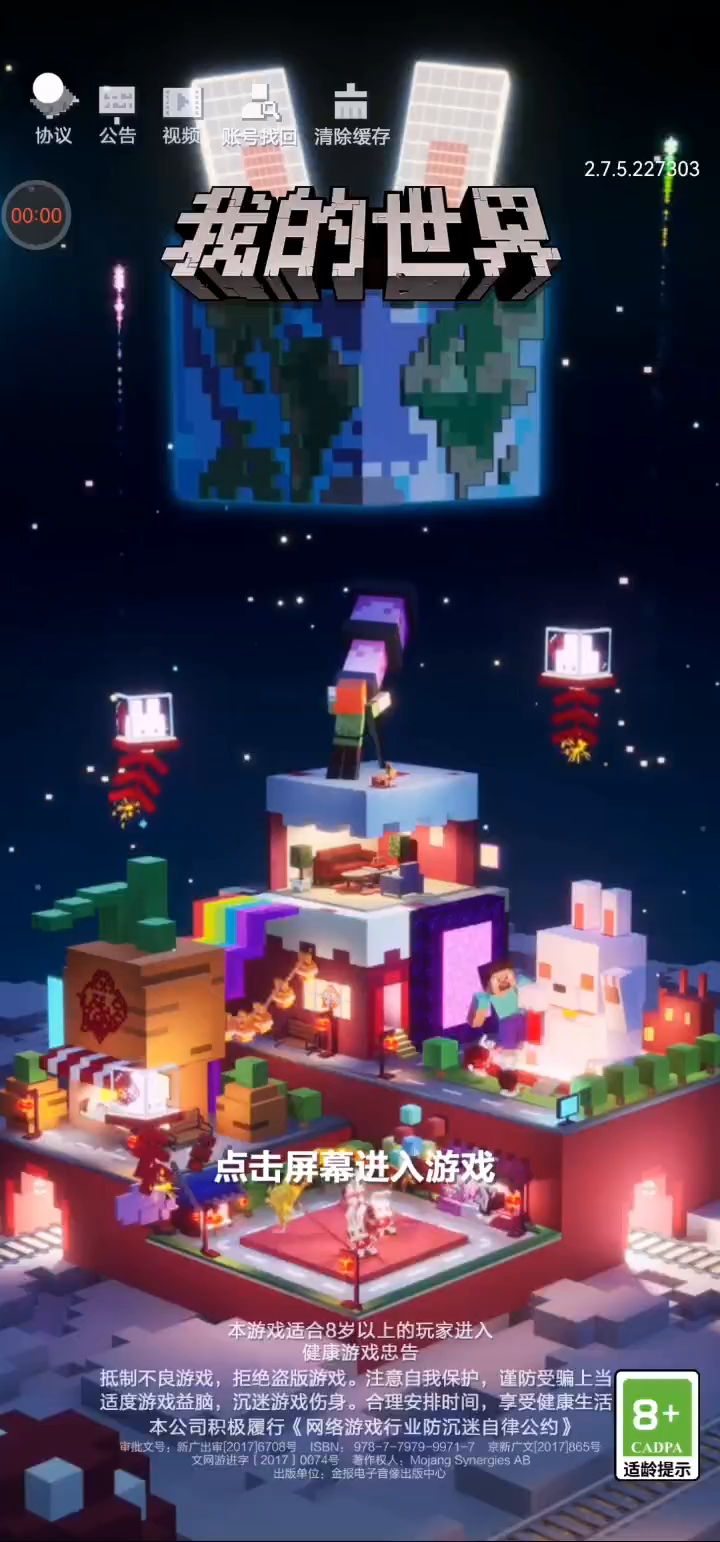Open the 视频 video section
The width and height of the screenshot is (720, 1542).
pos(182,114)
